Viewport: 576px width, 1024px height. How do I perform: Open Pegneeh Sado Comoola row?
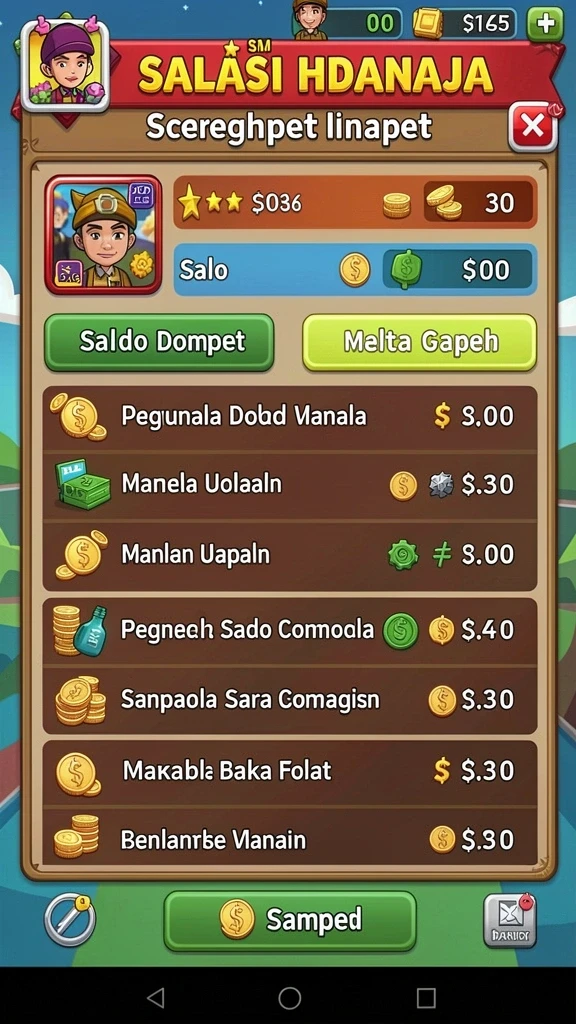[x=290, y=630]
